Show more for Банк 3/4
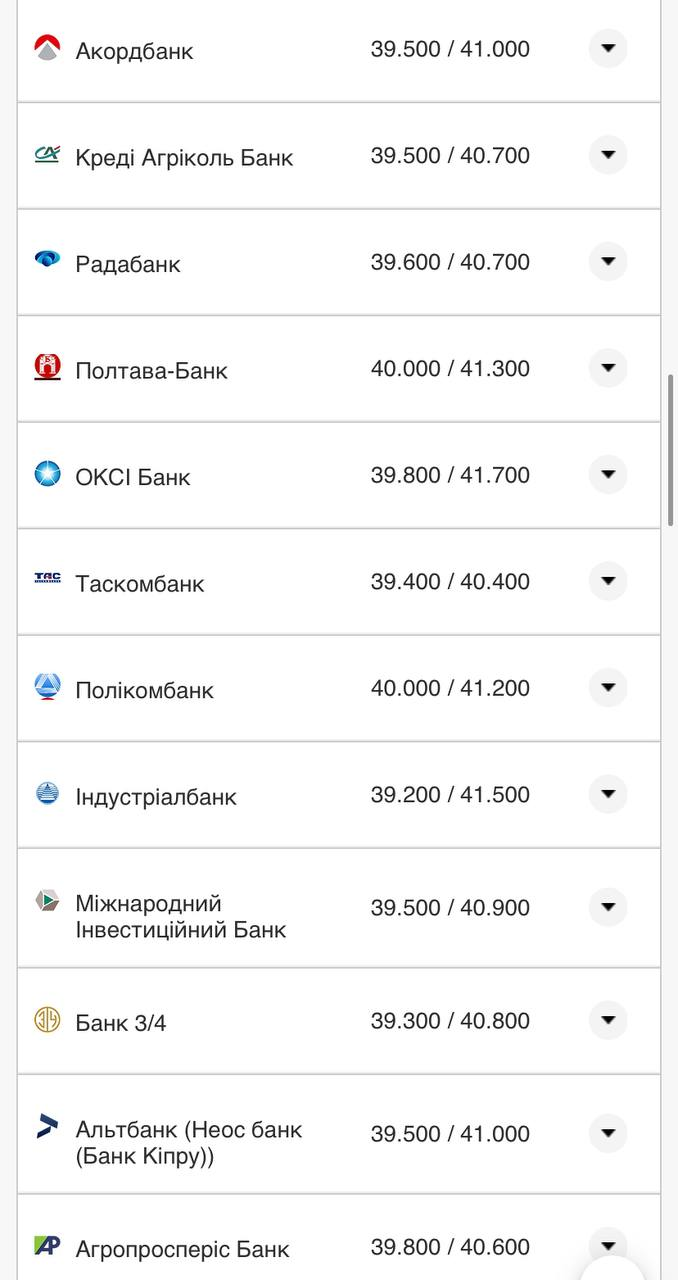The width and height of the screenshot is (678, 1280). [x=607, y=1020]
